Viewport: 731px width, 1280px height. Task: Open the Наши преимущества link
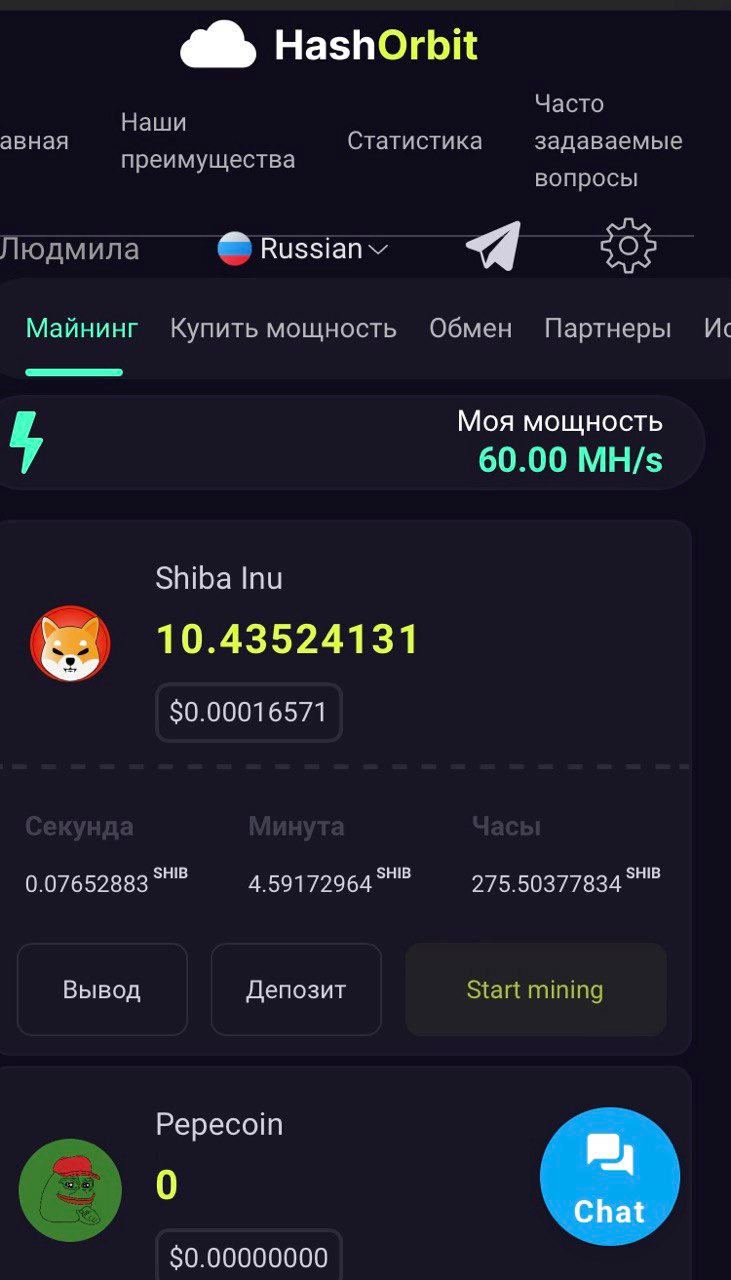[x=207, y=141]
